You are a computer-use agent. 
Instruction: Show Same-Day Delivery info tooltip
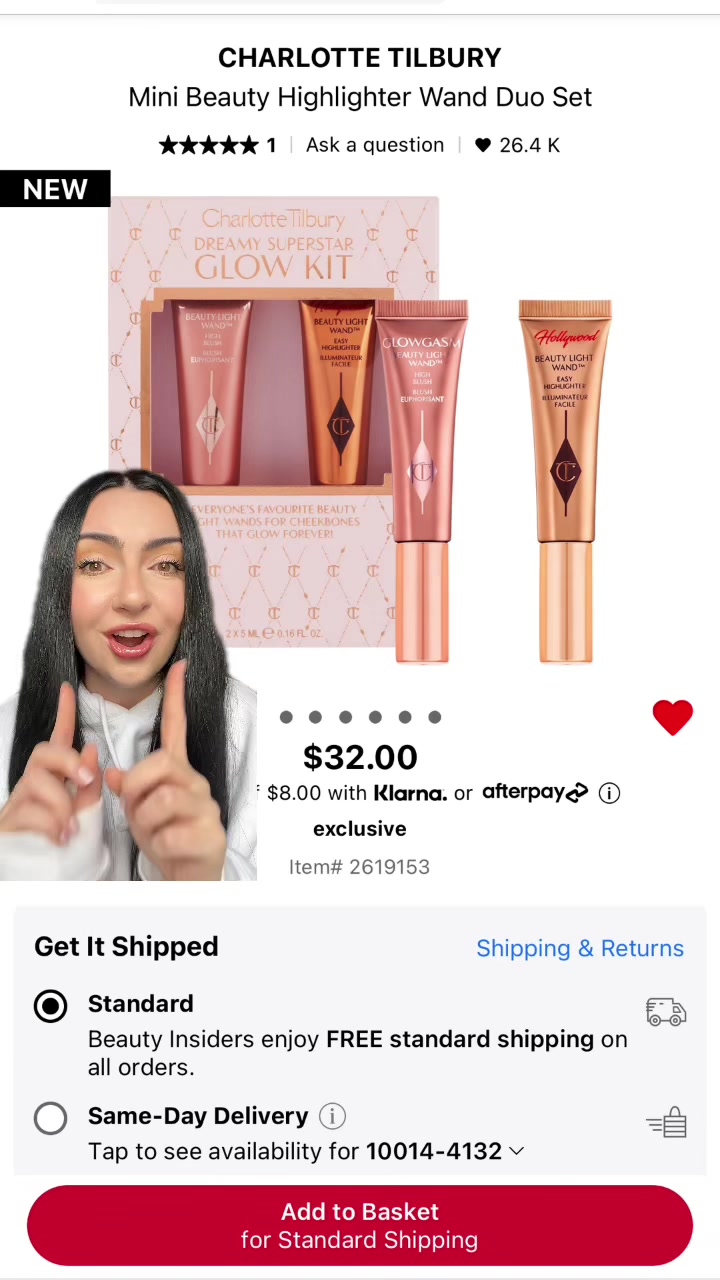point(332,1116)
